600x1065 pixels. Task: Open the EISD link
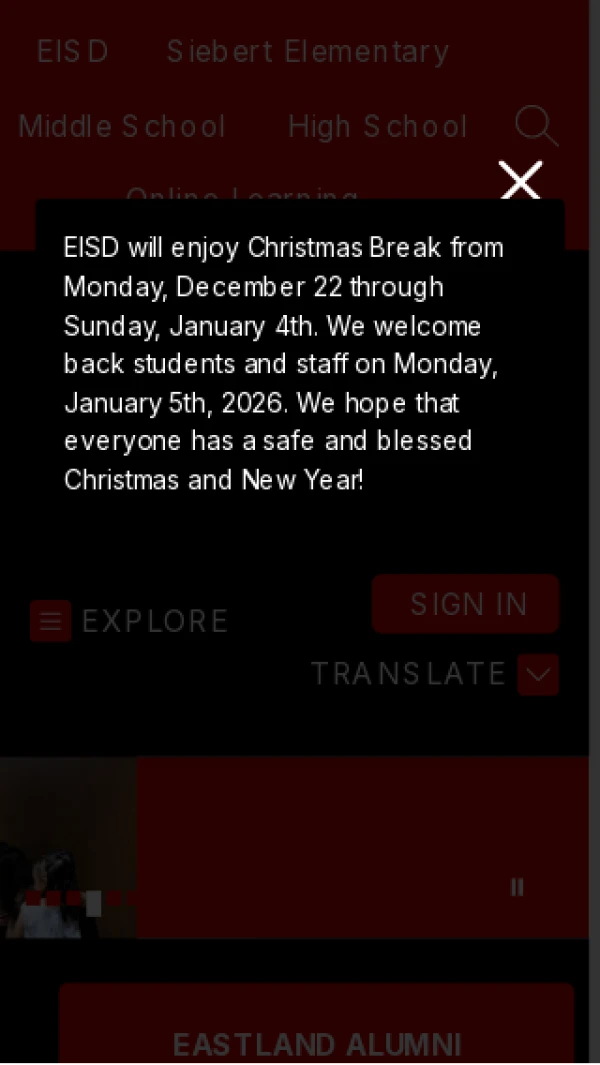point(72,51)
